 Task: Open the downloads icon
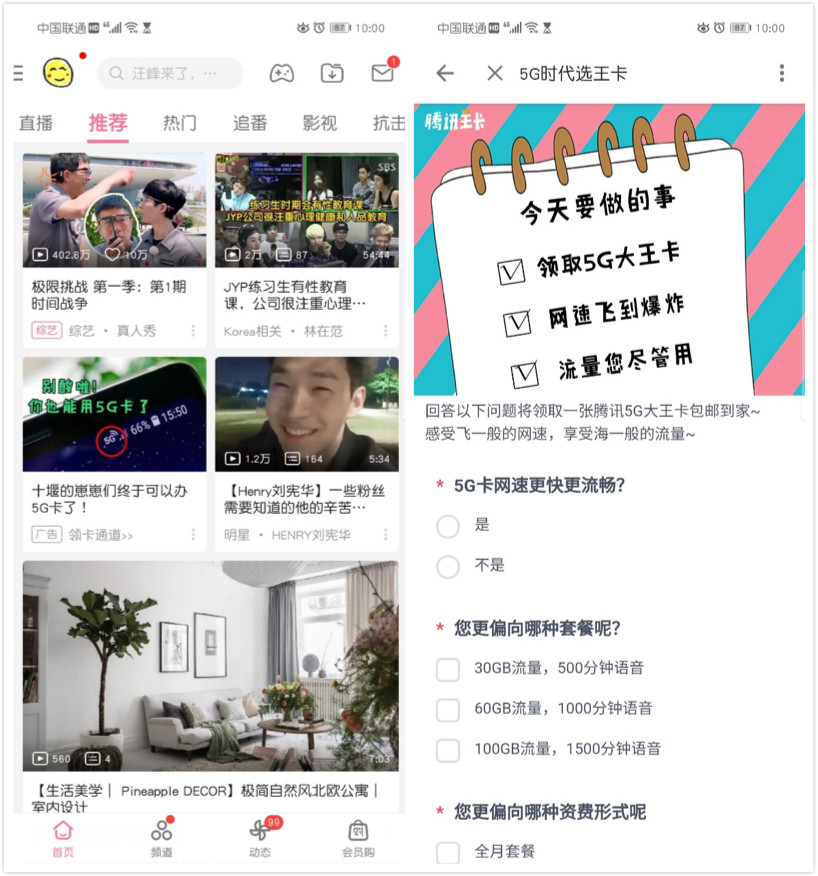click(x=332, y=73)
